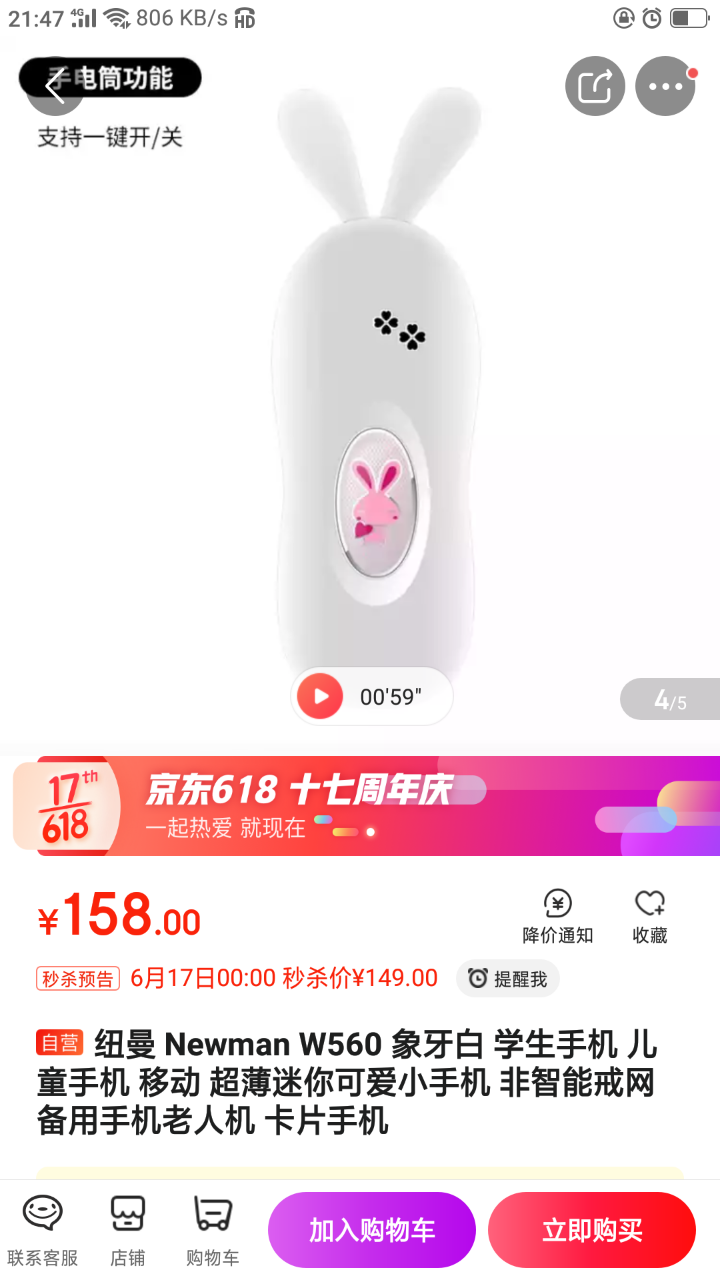Open the three-dot overflow menu
This screenshot has height=1280, width=720.
click(x=665, y=86)
